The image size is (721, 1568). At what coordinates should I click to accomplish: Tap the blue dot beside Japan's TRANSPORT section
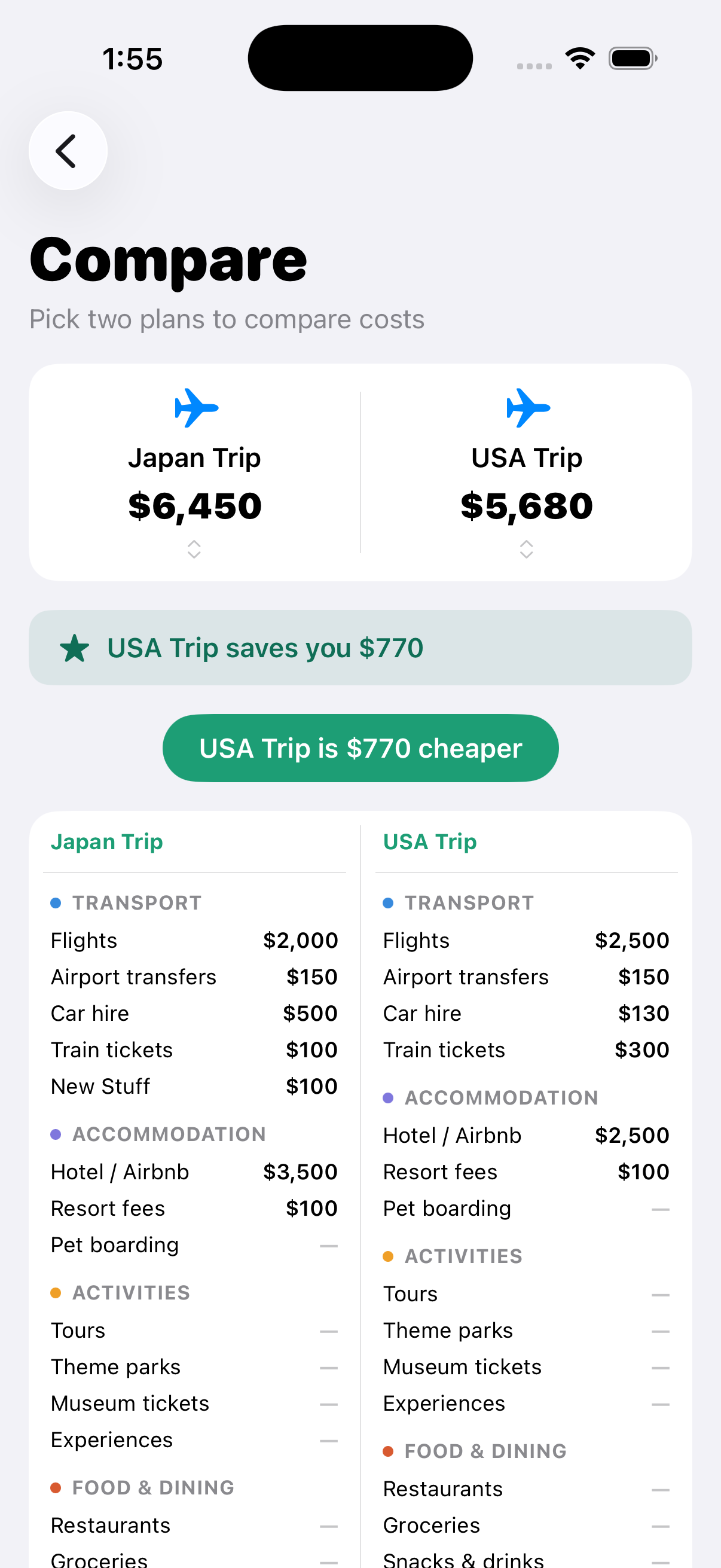[56, 902]
